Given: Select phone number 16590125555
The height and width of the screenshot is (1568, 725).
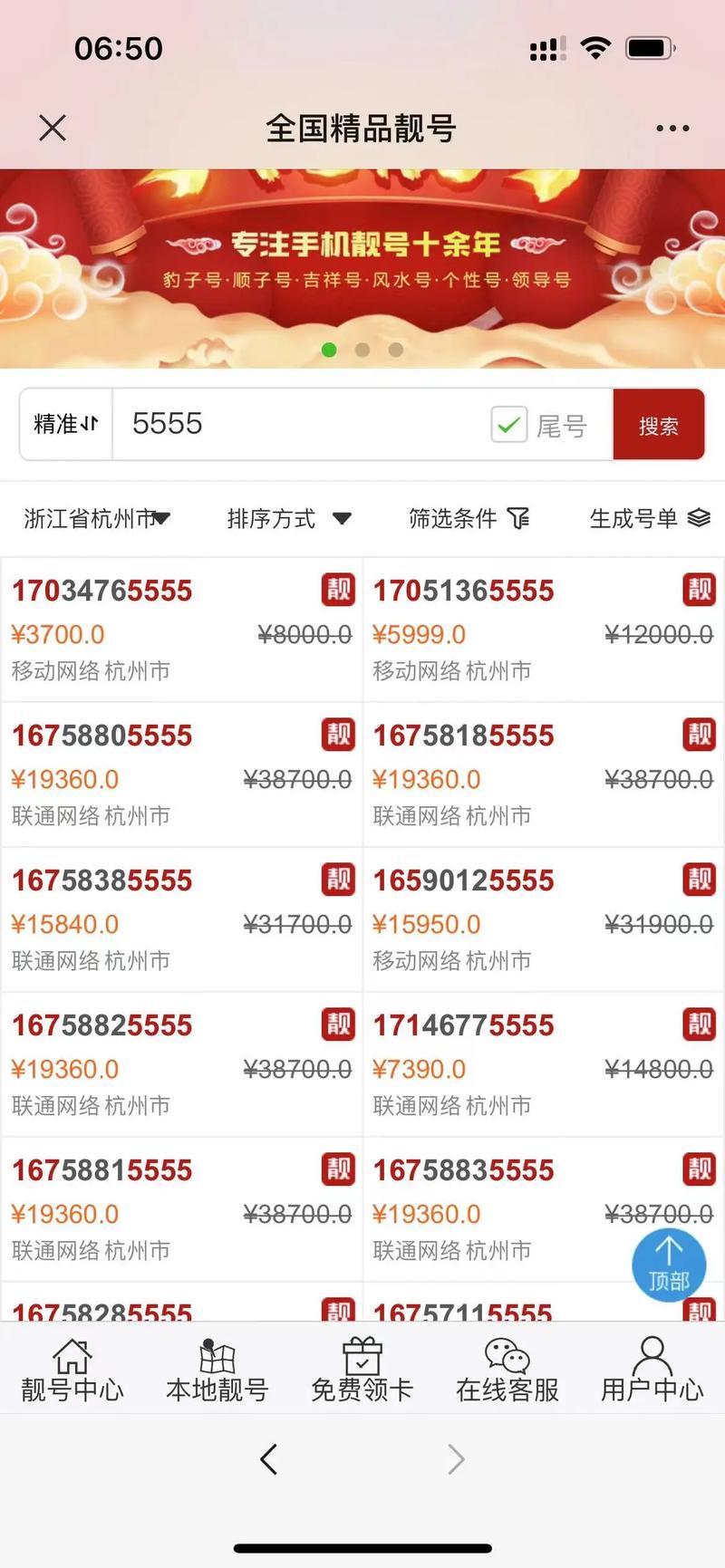Looking at the screenshot, I should click(x=462, y=880).
